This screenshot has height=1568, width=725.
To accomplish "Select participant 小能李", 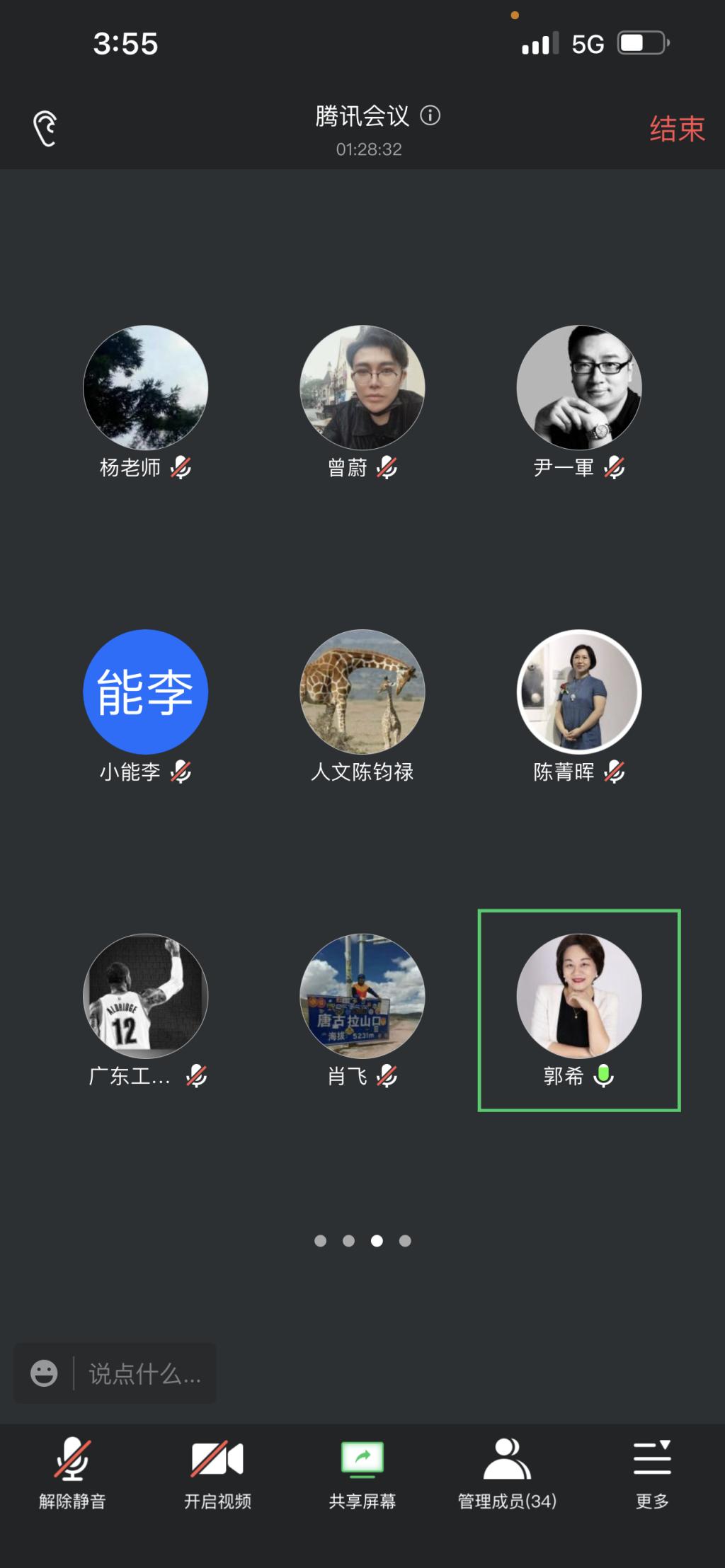I will [146, 692].
